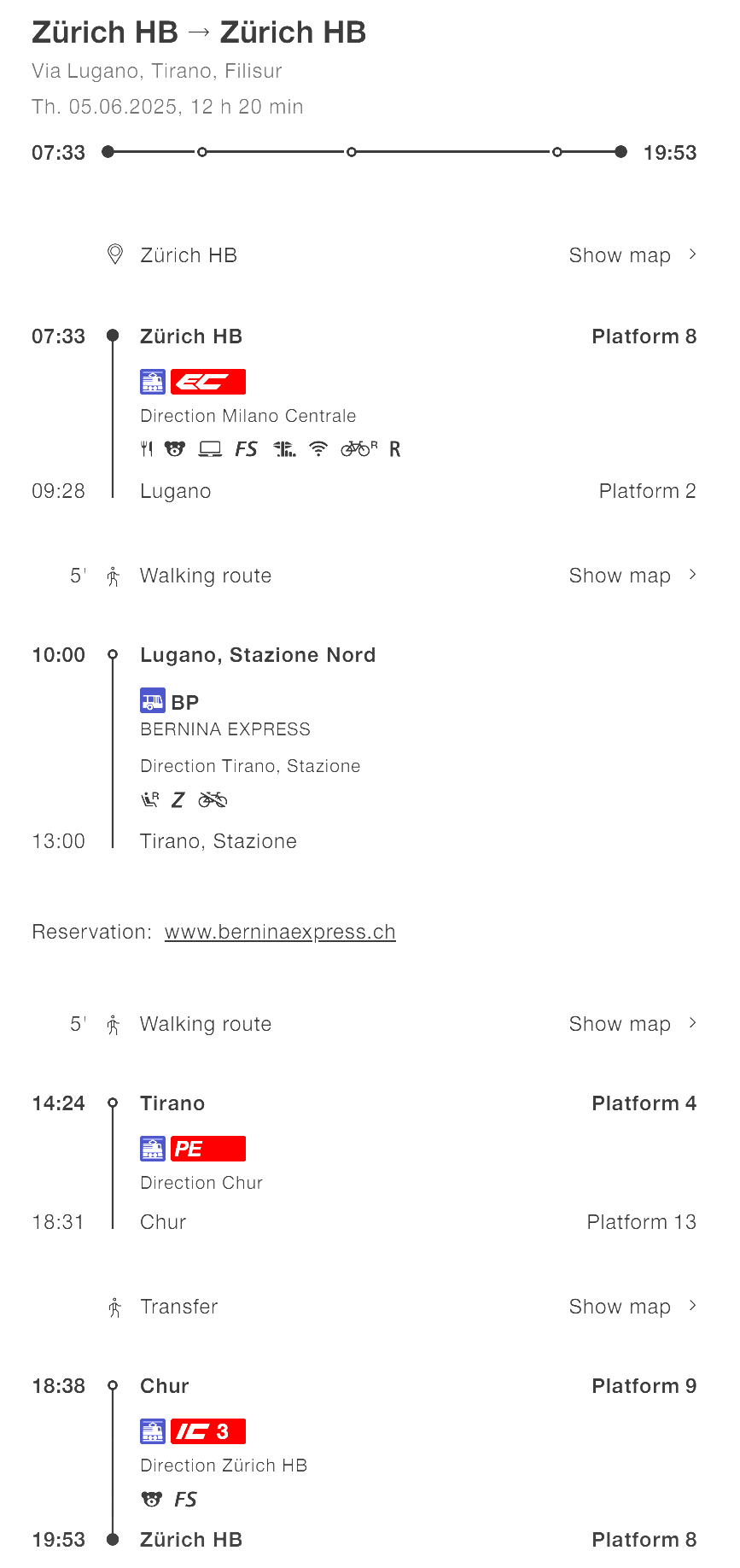Show map for walking route in Lugano

632,576
